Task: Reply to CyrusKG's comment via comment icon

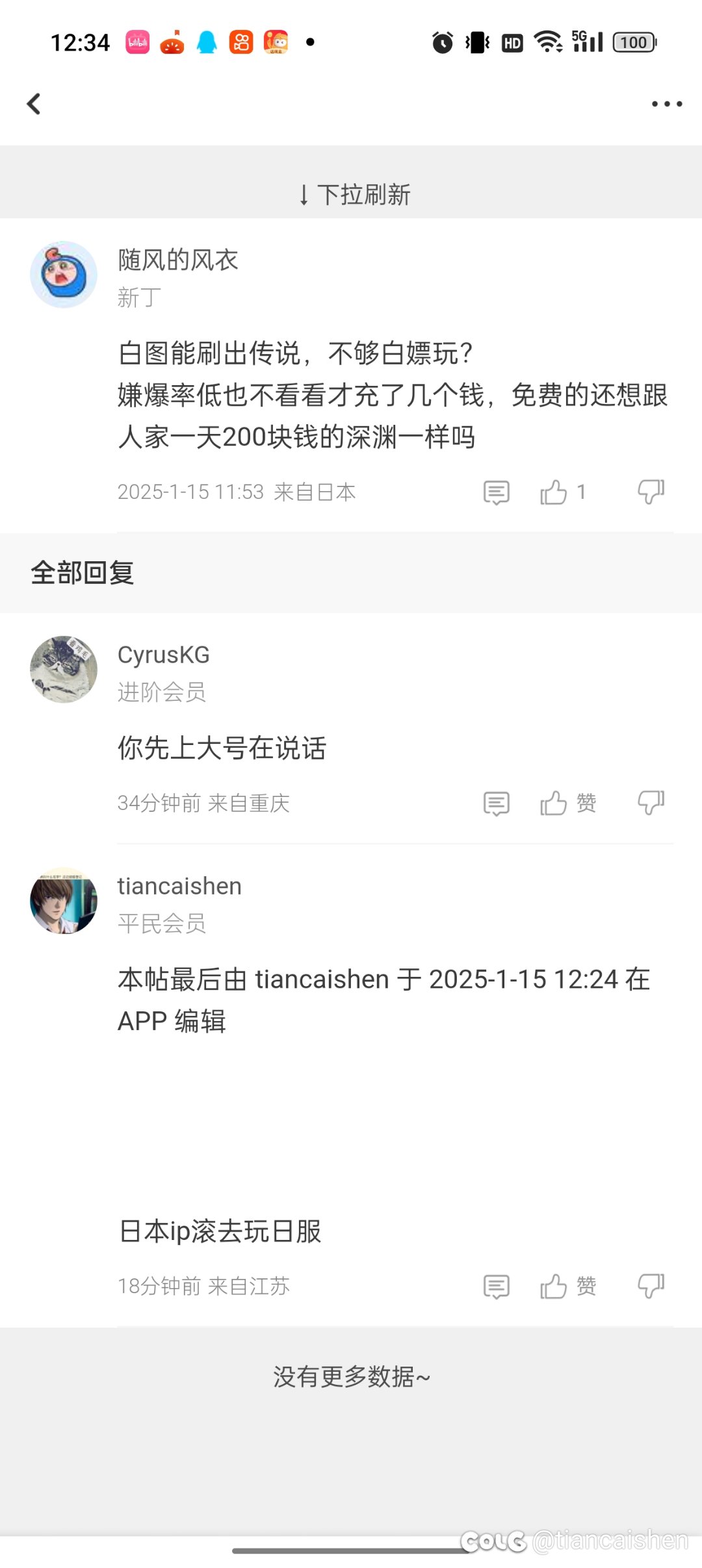Action: point(497,803)
